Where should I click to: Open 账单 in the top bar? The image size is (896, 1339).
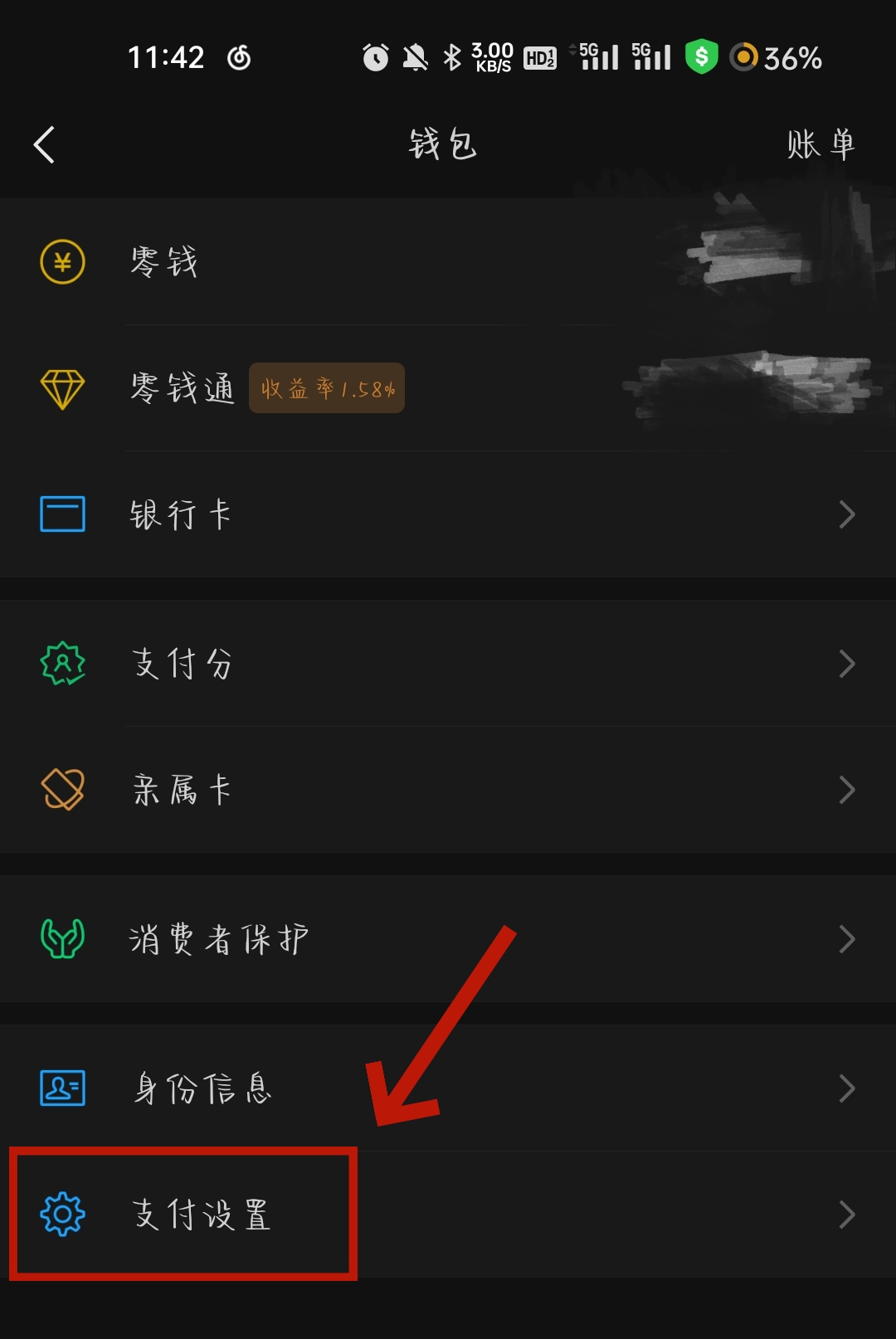(x=820, y=145)
